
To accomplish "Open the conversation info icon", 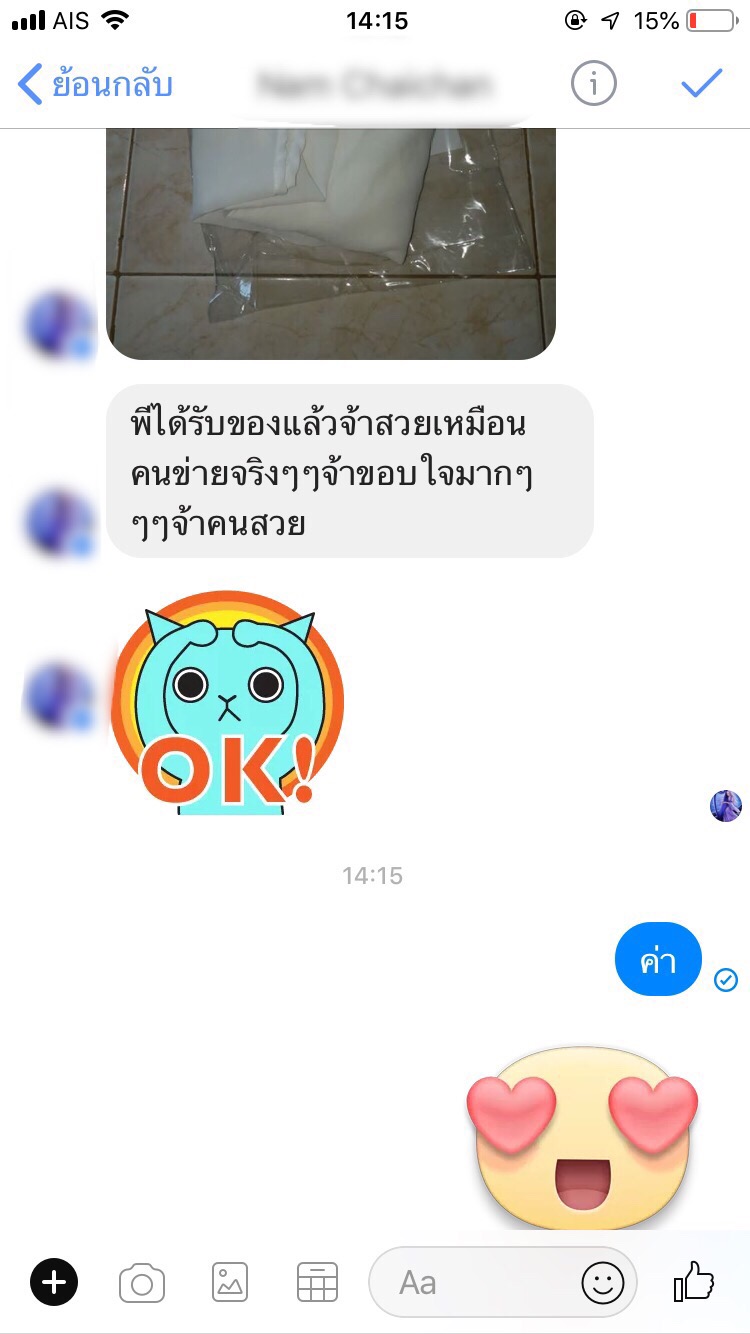I will coord(593,85).
